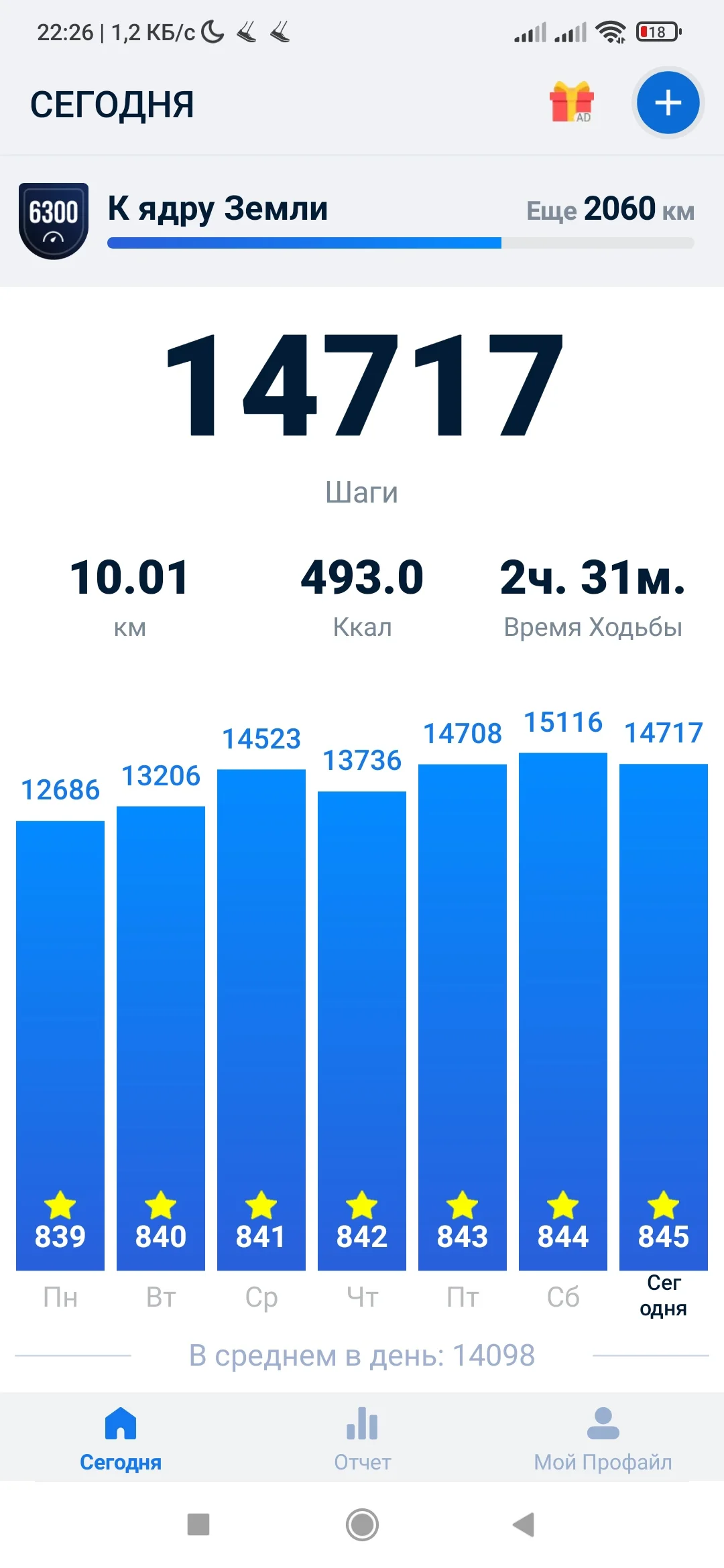Image resolution: width=724 pixels, height=1568 pixels.
Task: Select Wednesday's 14523 steps bar
Action: [261, 1020]
